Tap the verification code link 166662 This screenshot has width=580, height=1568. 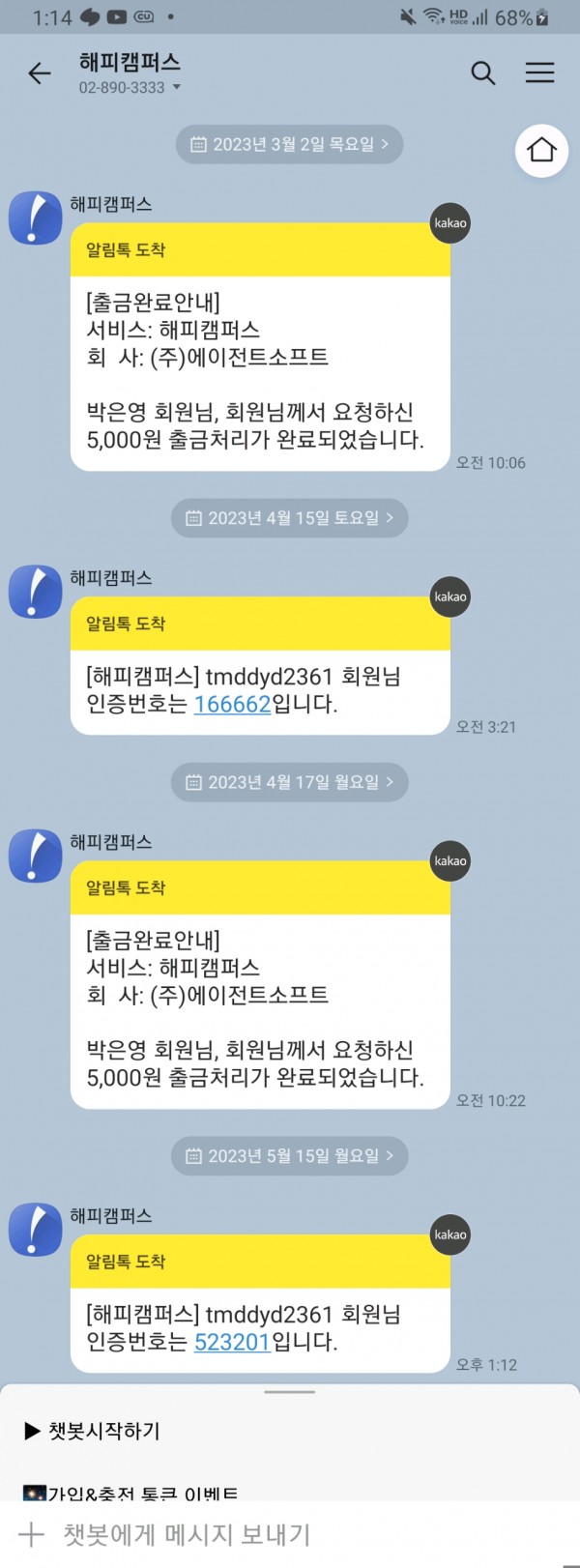(232, 705)
